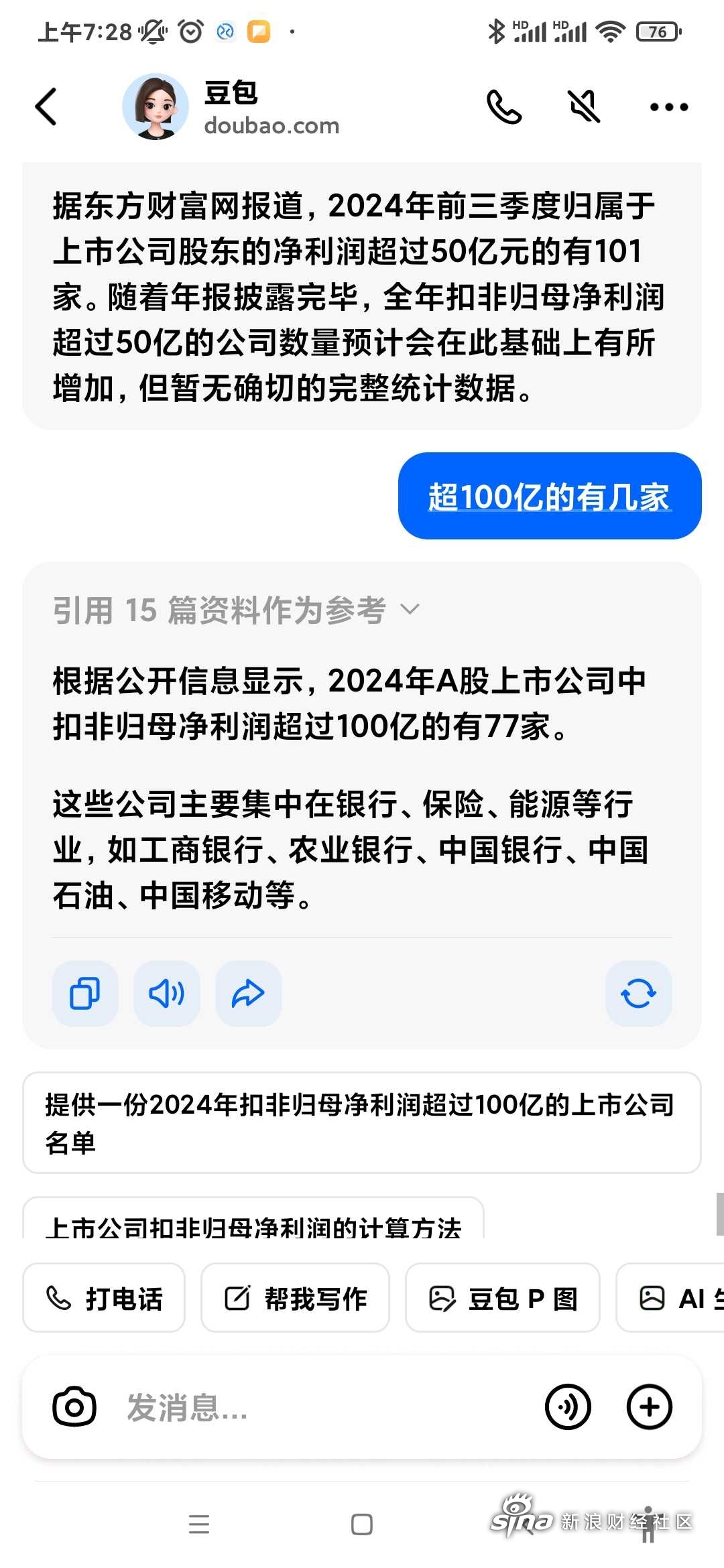Select the suggestion about the calculation method
Screen dimensions: 724x1568
point(253,1225)
